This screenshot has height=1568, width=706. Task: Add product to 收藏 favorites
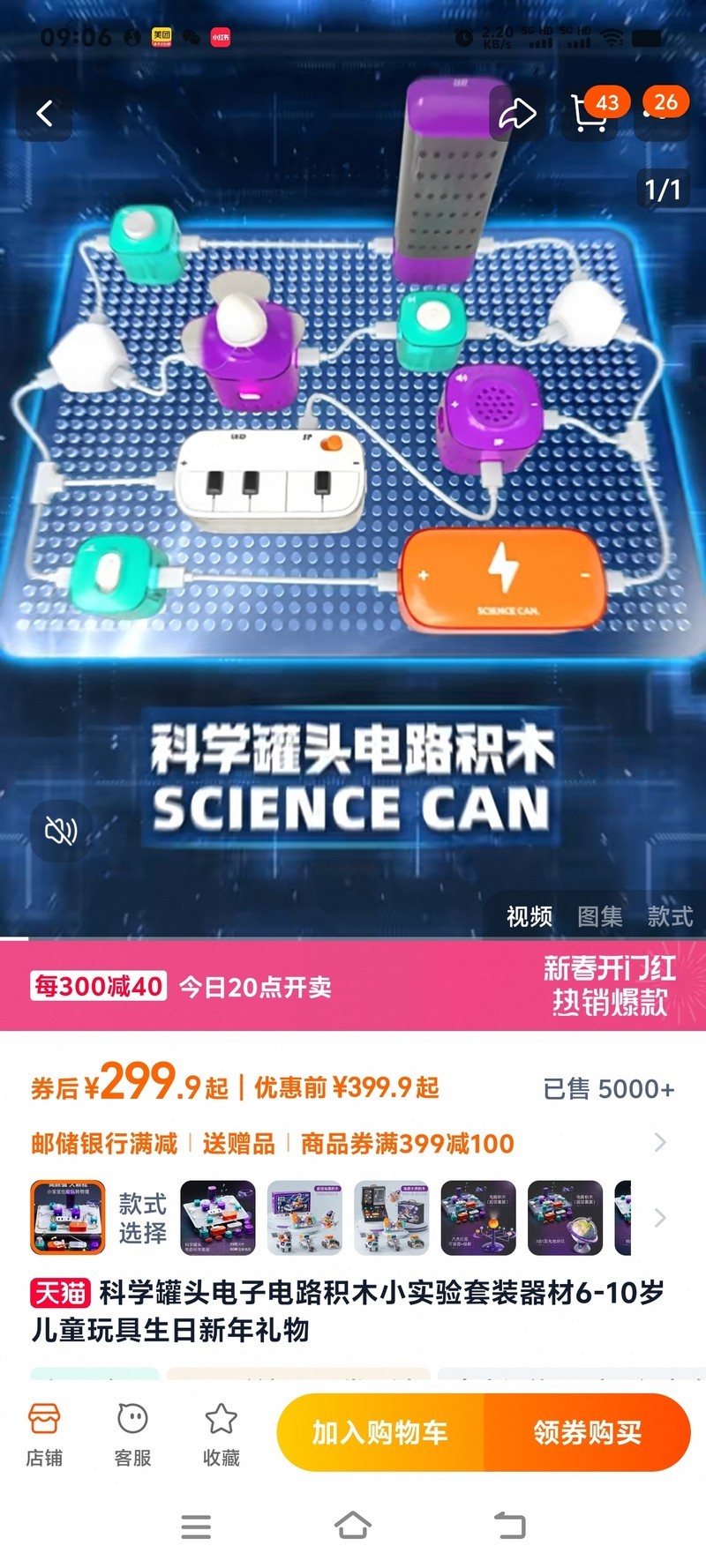coord(221,1434)
